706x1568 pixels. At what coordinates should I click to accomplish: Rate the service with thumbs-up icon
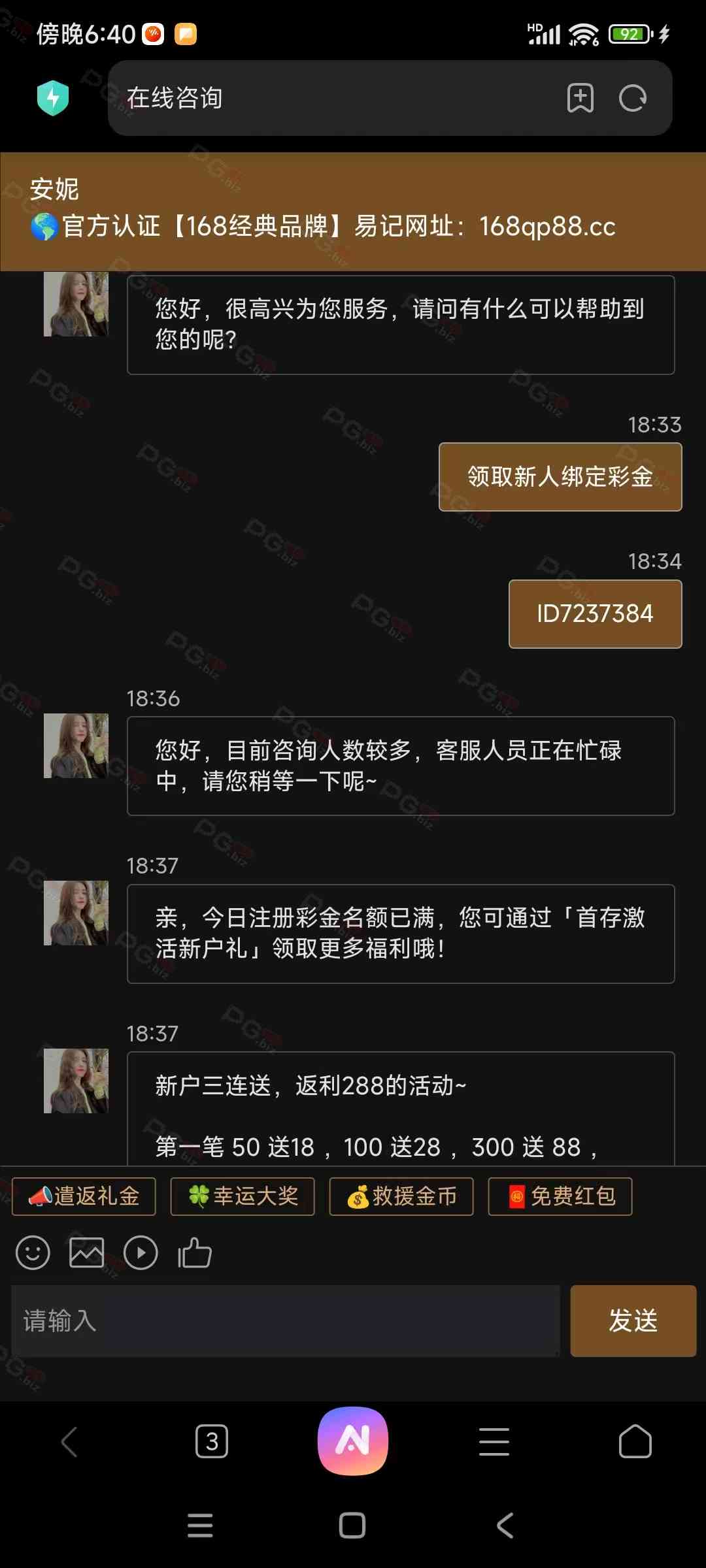point(195,1252)
